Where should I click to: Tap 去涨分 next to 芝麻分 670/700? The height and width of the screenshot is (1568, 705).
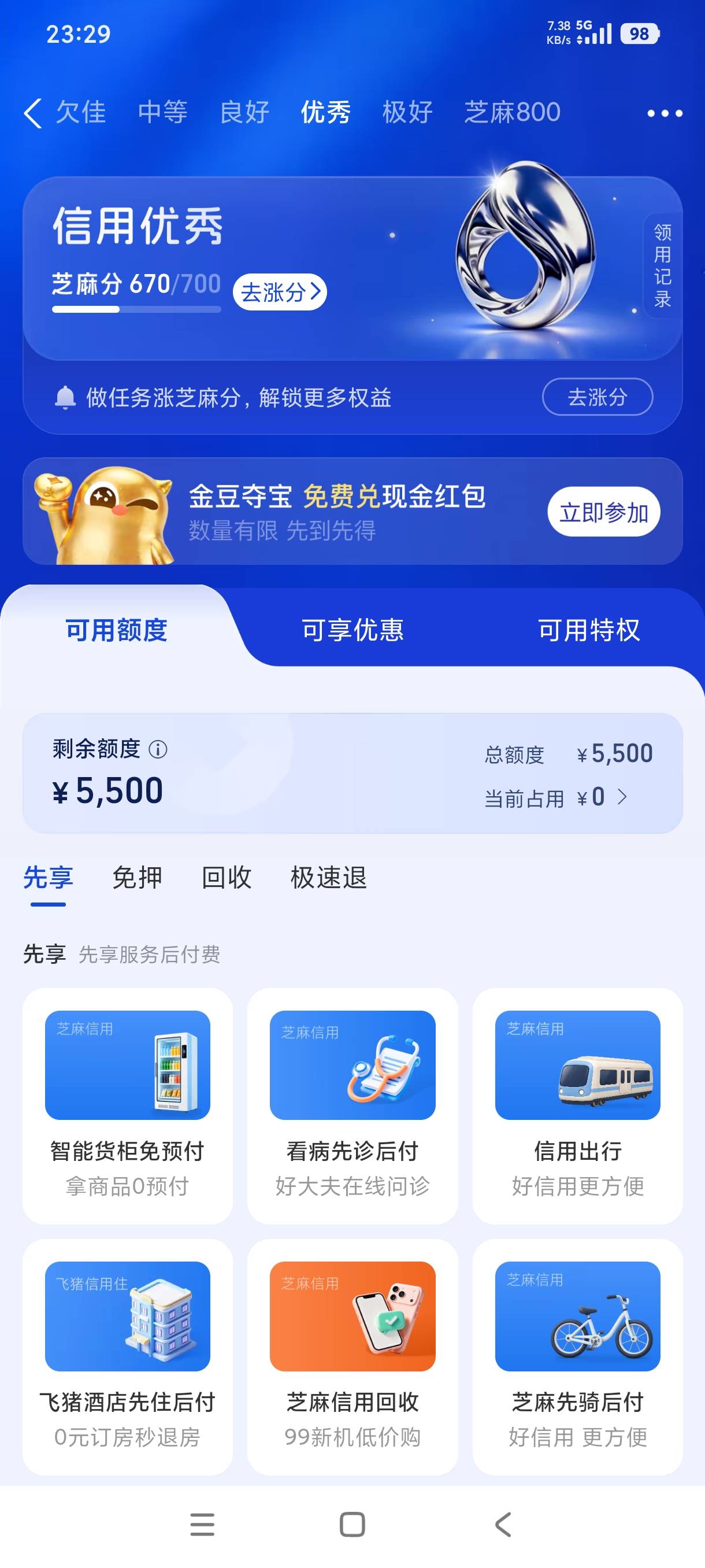click(280, 292)
